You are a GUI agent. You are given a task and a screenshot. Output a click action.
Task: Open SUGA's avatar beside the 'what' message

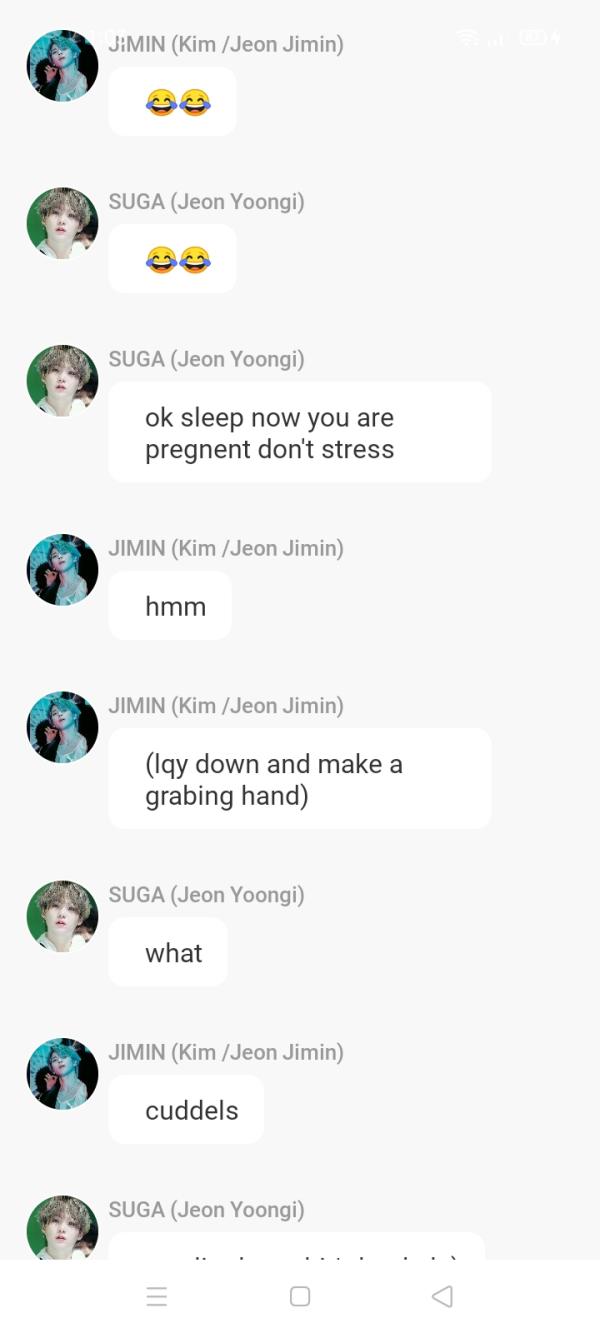(62, 916)
